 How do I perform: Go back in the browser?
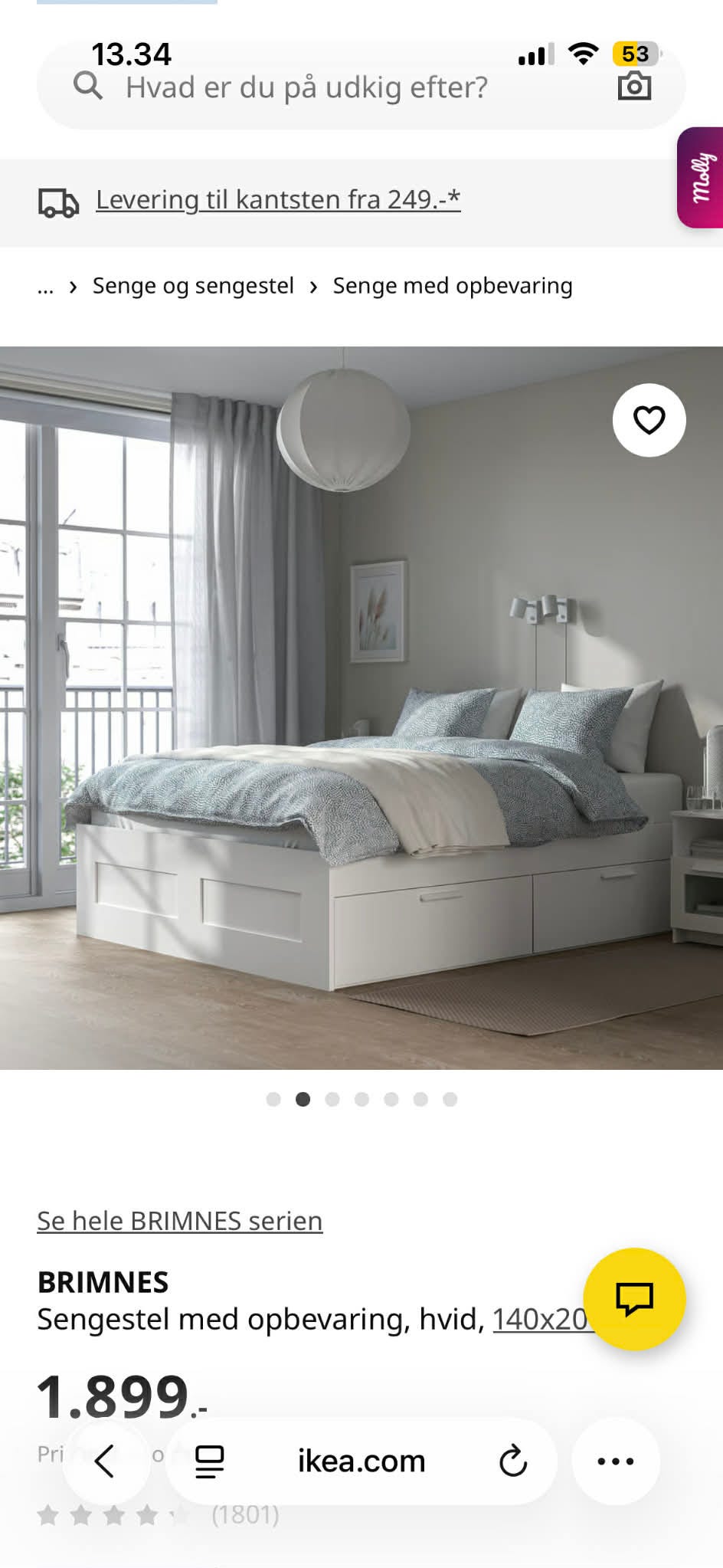[105, 1461]
